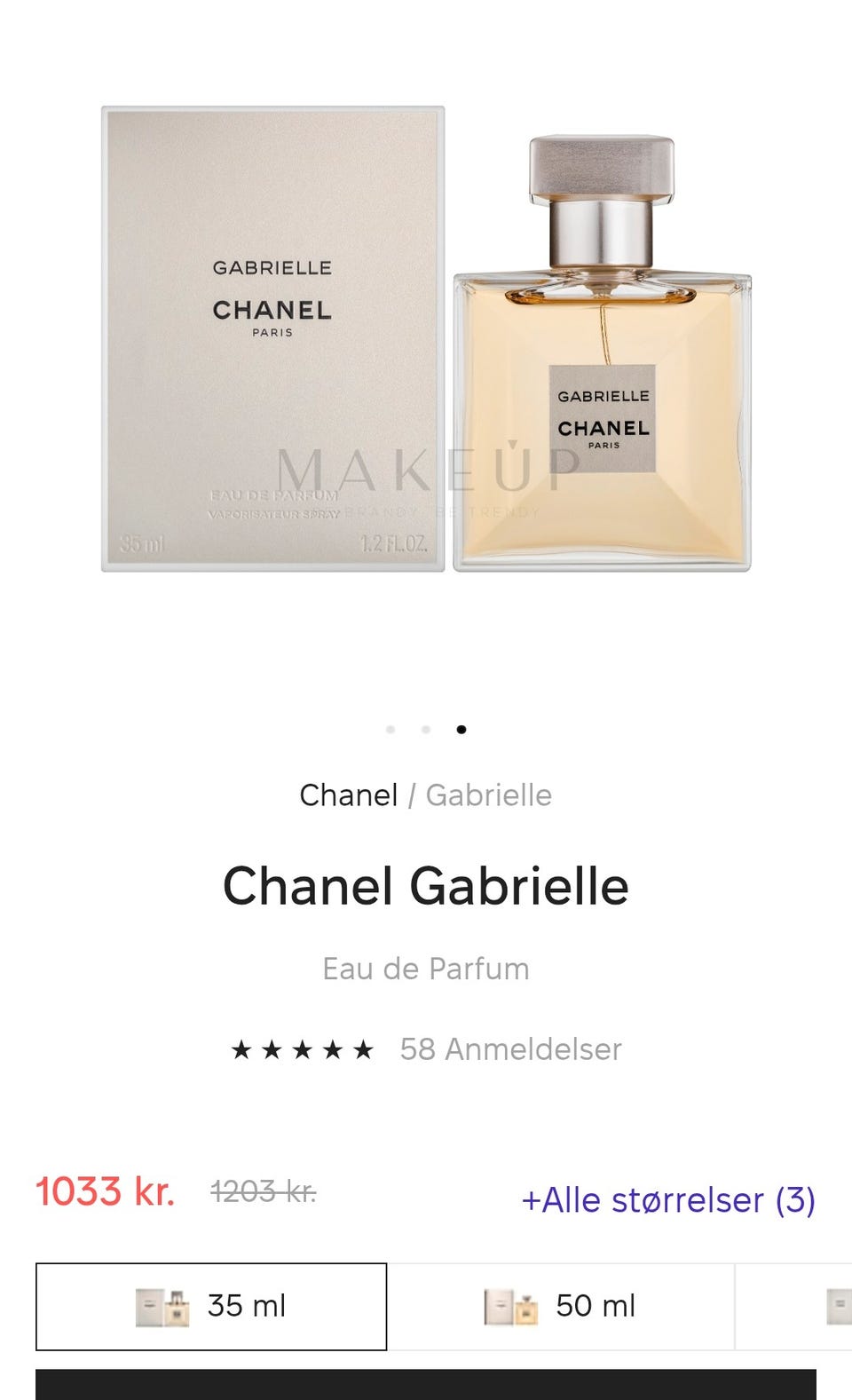The width and height of the screenshot is (852, 1400).
Task: Select the active third carousel dot
Action: coord(461,728)
